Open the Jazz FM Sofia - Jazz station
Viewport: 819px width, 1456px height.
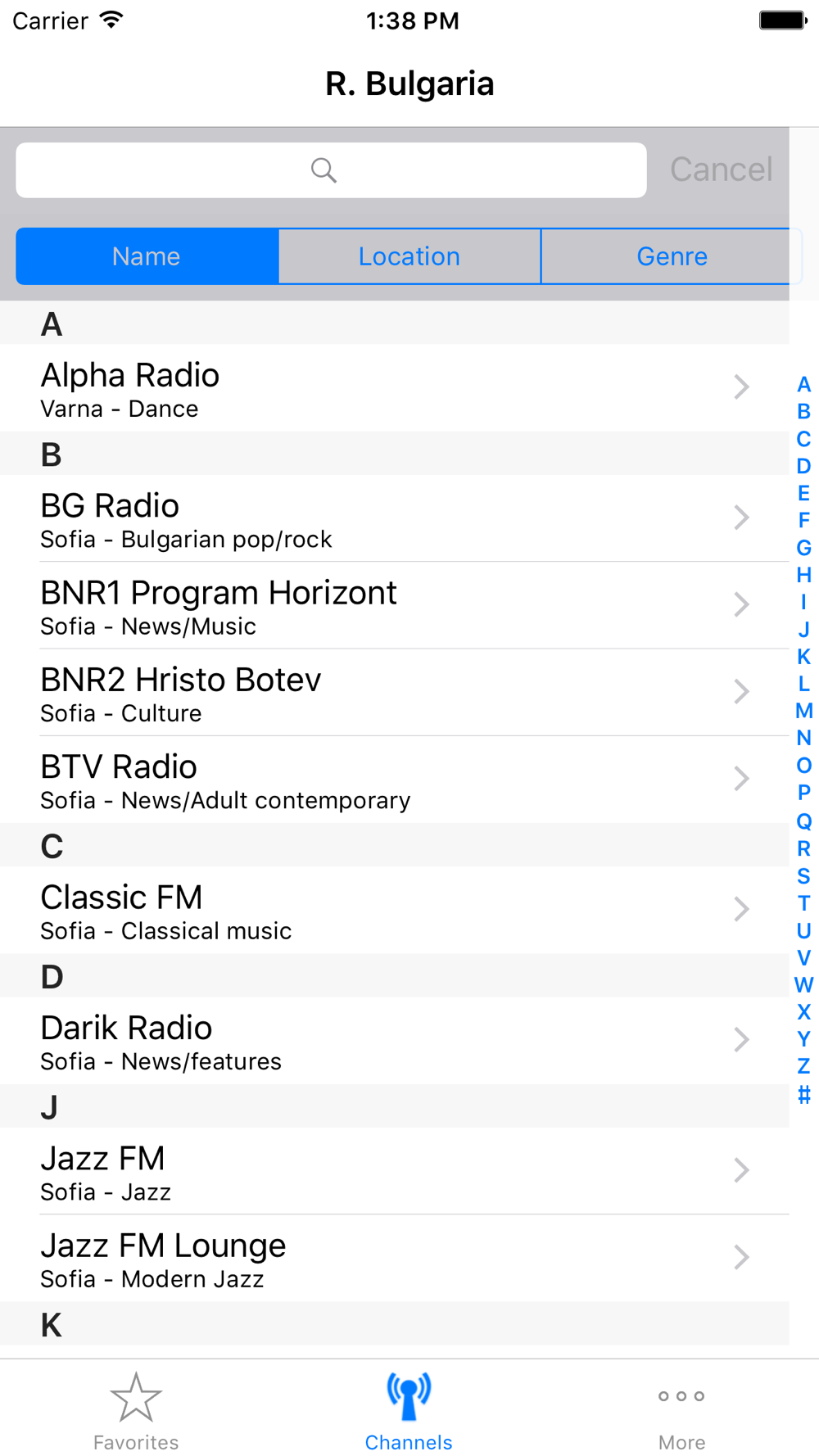[395, 1171]
